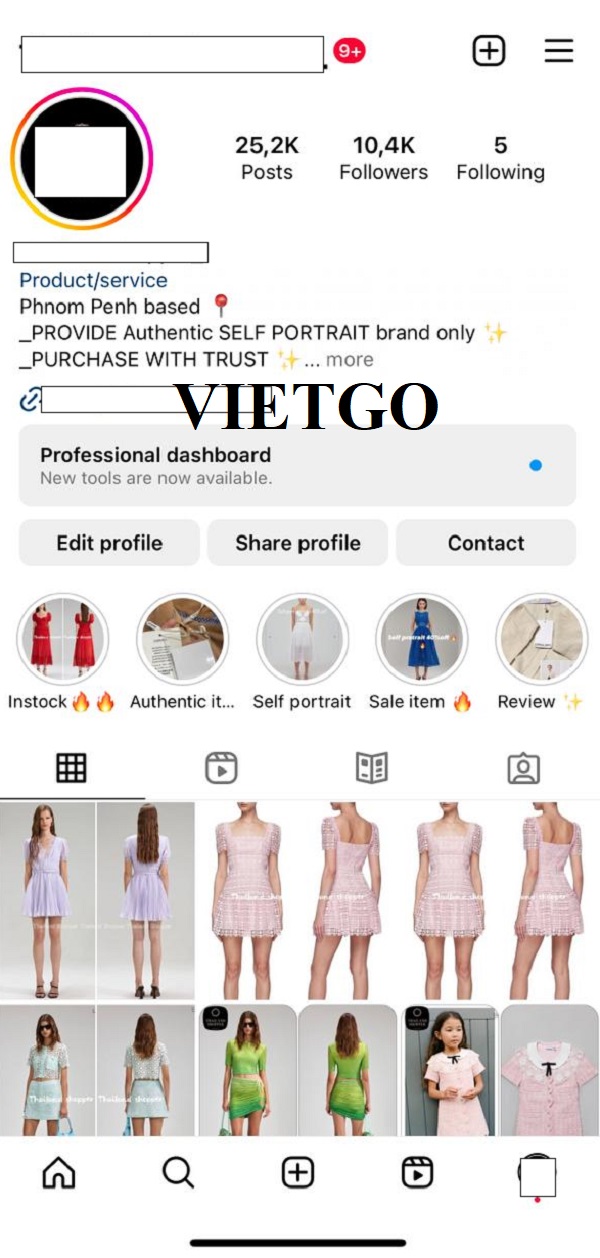This screenshot has width=600, height=1258.
Task: Go to the home feed
Action: [x=59, y=1173]
